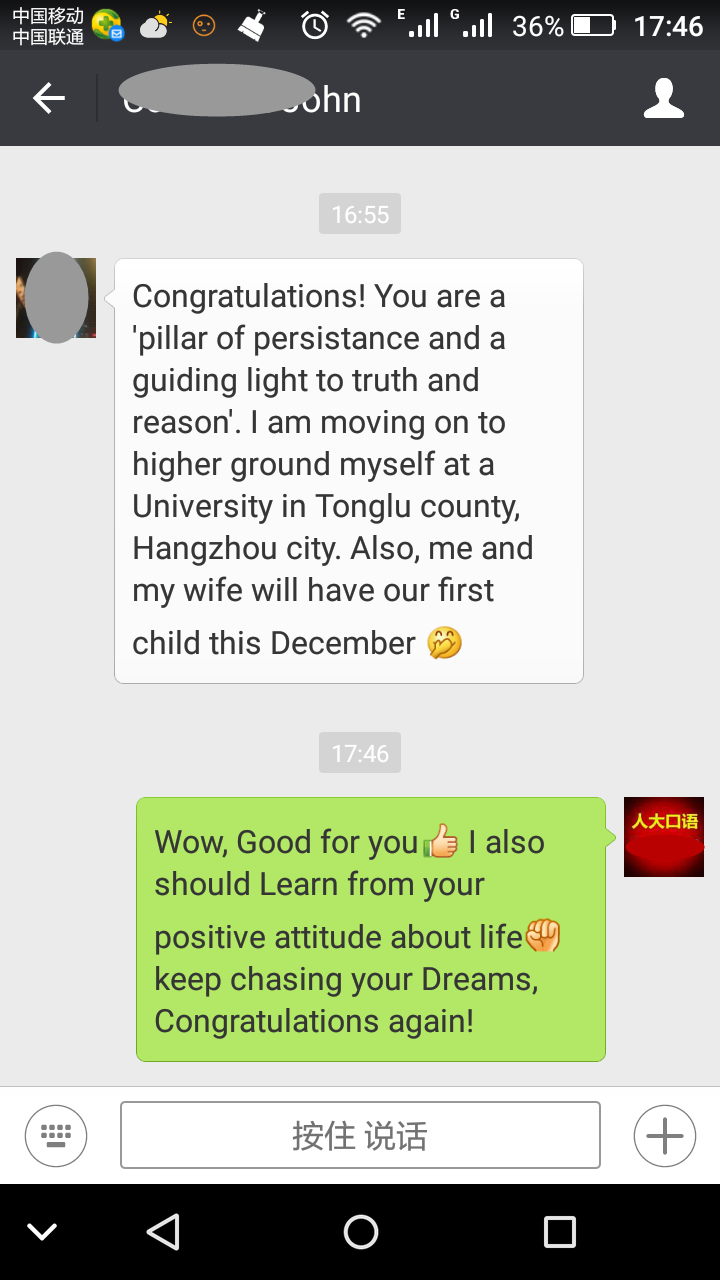Hide the navigation bar with down chevron
720x1280 pixels.
(x=42, y=1231)
